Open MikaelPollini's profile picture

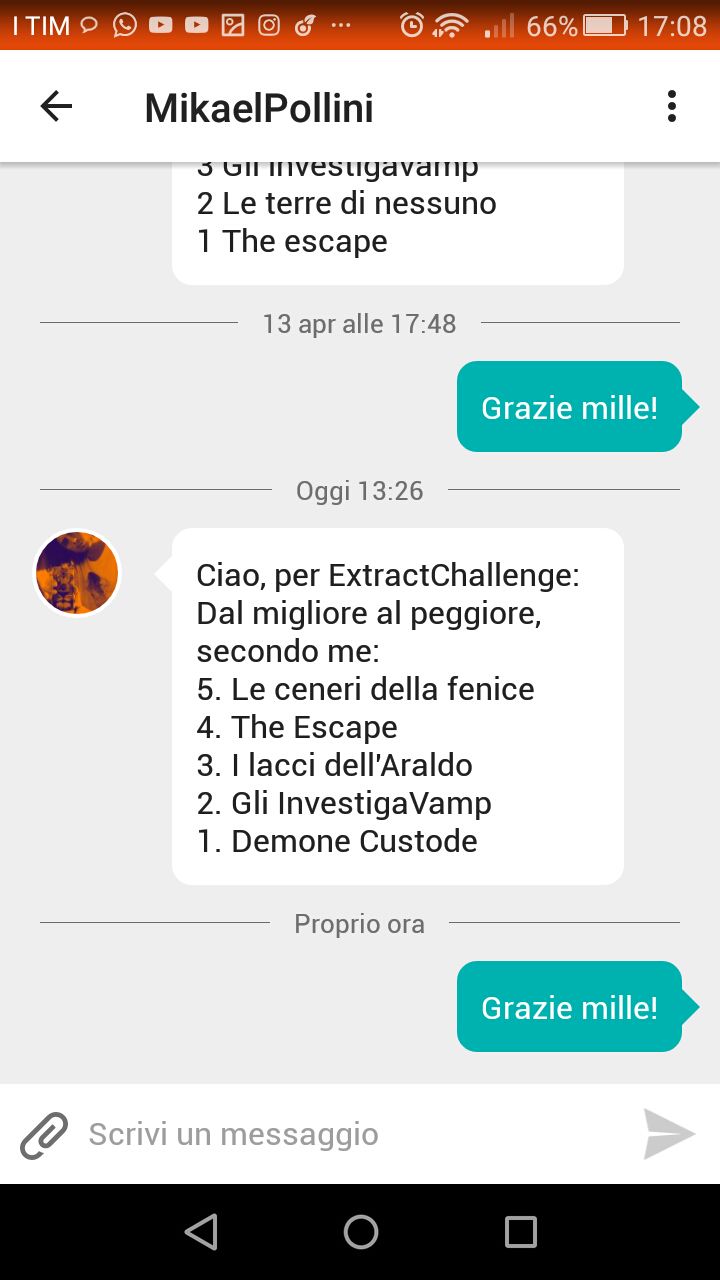coord(78,574)
